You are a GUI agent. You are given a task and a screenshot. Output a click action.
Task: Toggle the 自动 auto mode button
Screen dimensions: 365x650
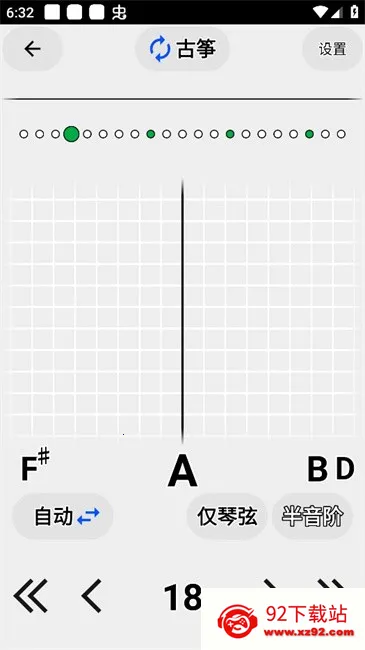(x=63, y=517)
